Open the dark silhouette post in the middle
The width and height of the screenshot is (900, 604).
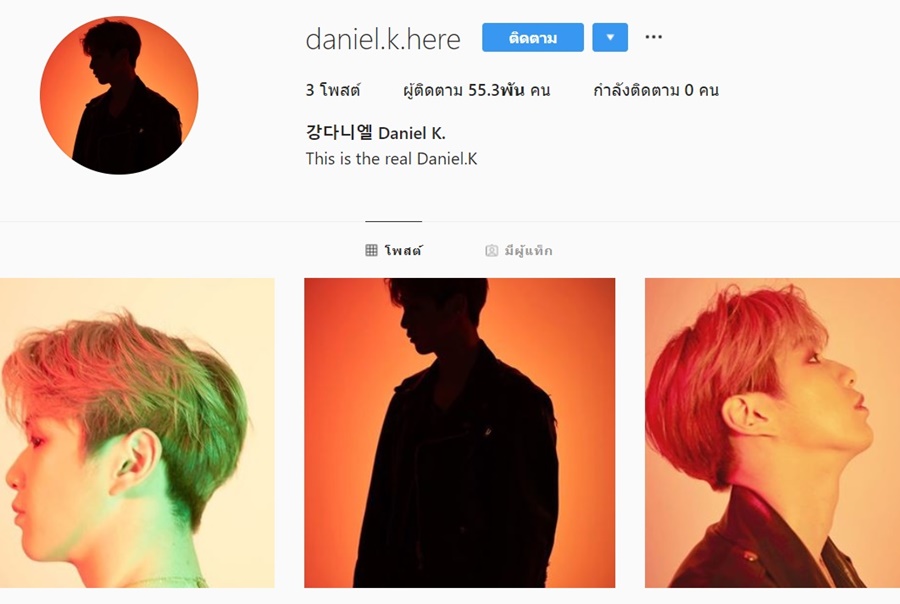pyautogui.click(x=459, y=432)
